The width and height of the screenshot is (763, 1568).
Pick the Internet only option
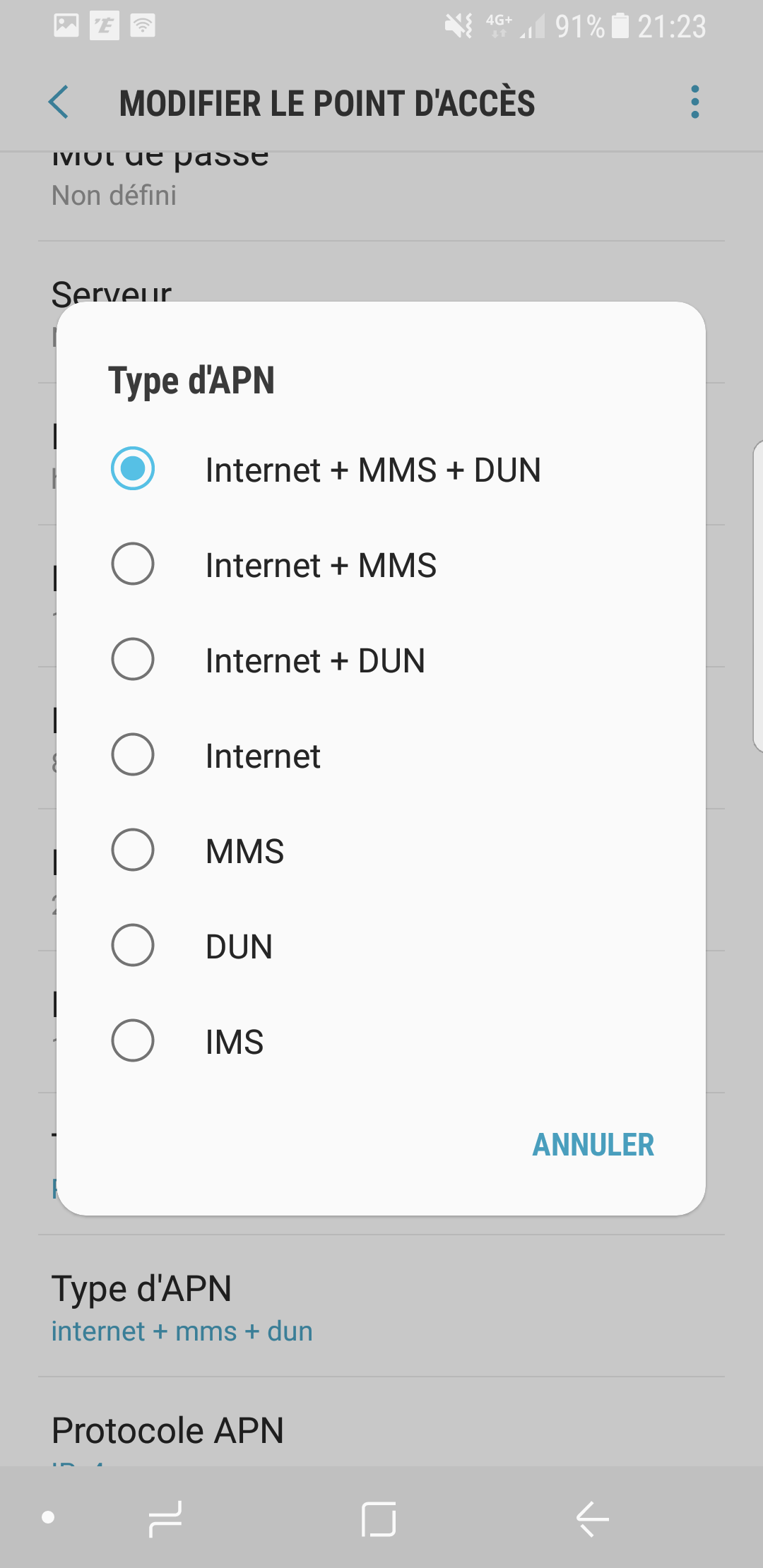[x=133, y=755]
